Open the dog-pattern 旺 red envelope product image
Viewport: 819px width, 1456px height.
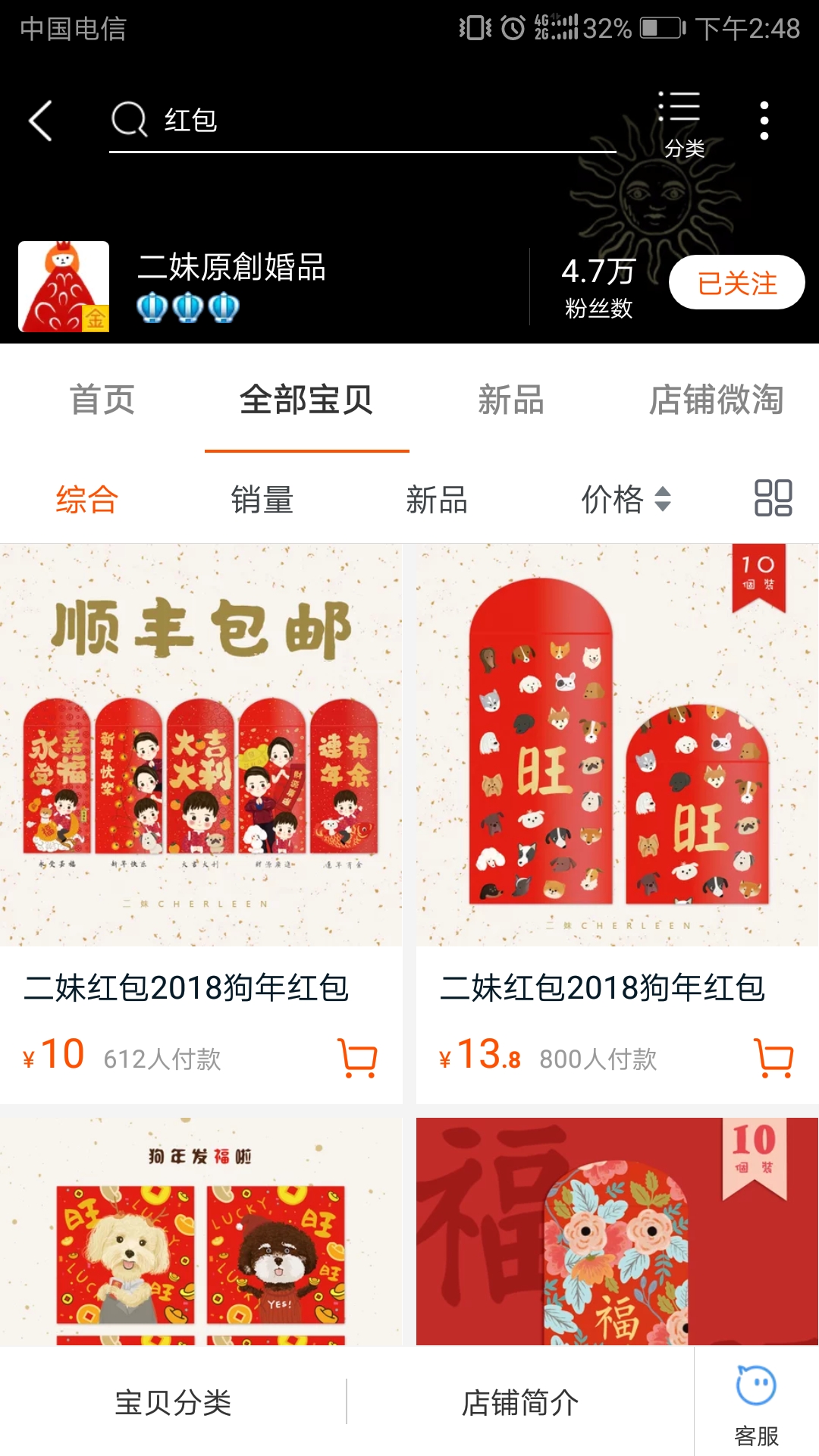click(x=614, y=743)
